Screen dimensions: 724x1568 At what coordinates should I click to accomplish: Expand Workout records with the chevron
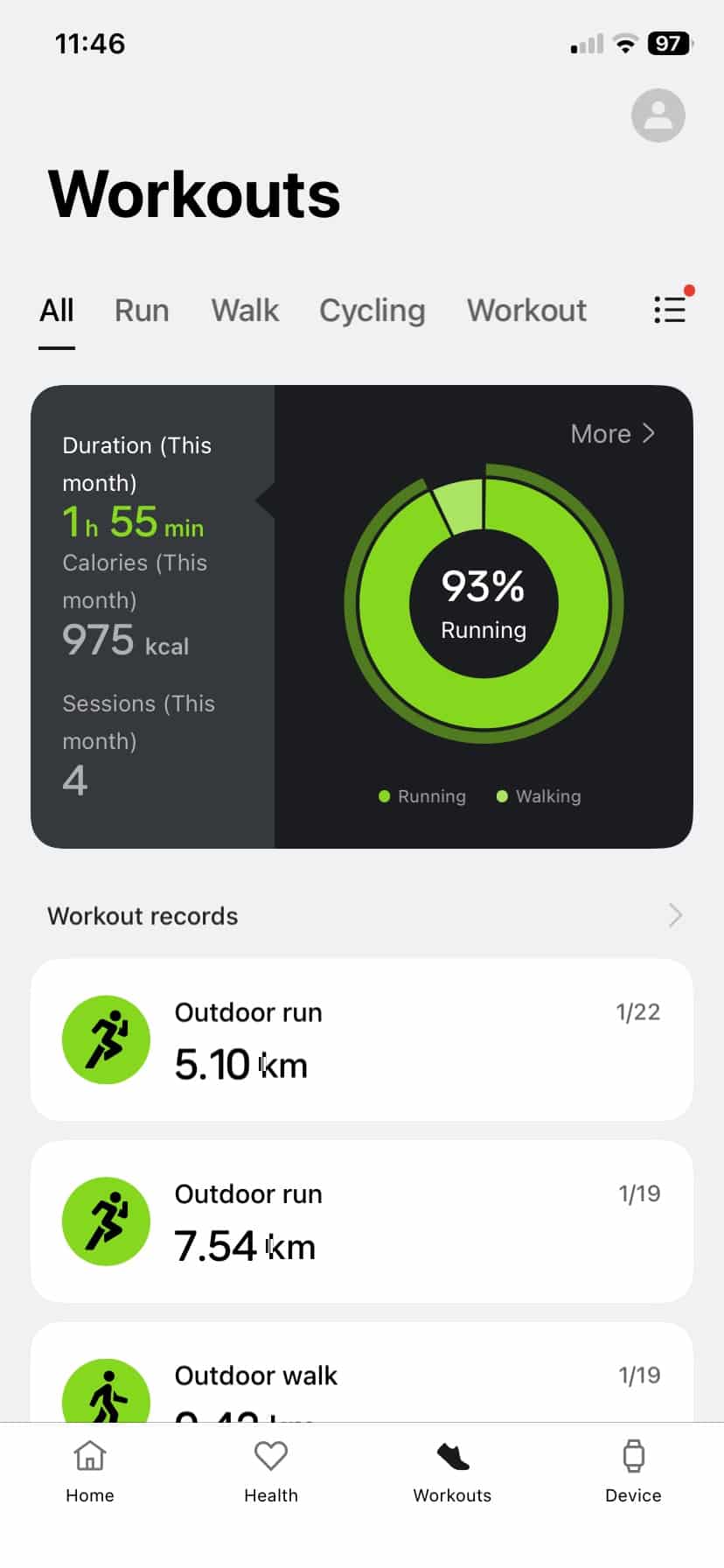point(674,915)
